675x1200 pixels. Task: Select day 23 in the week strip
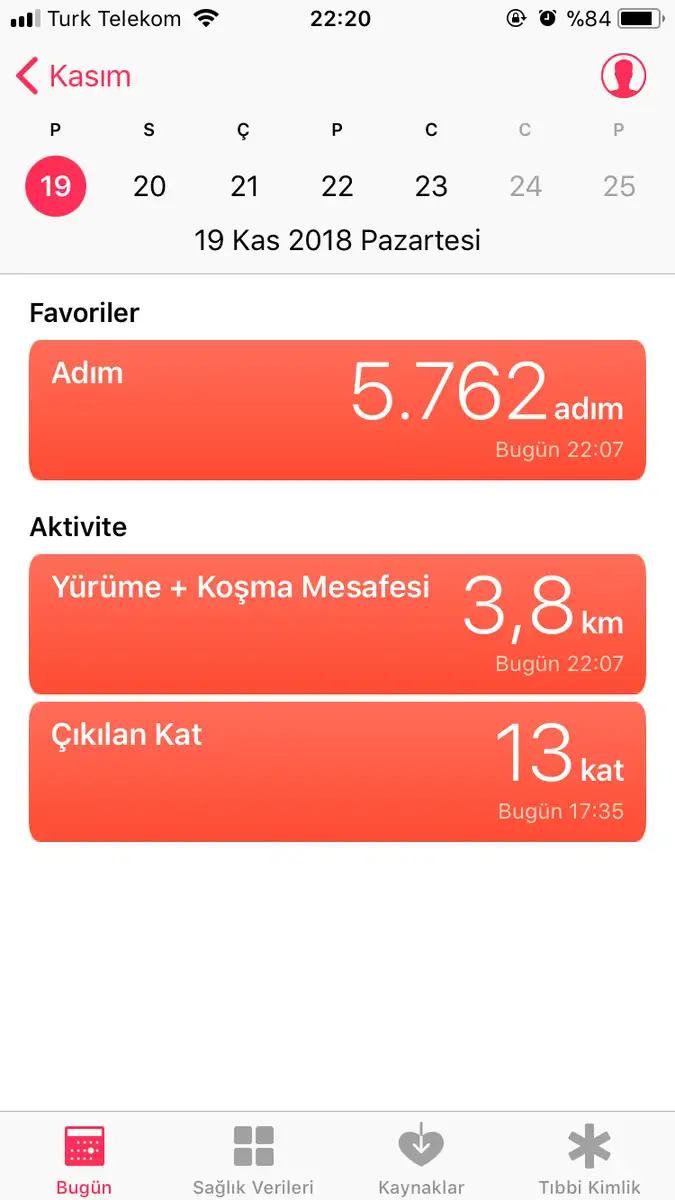431,186
